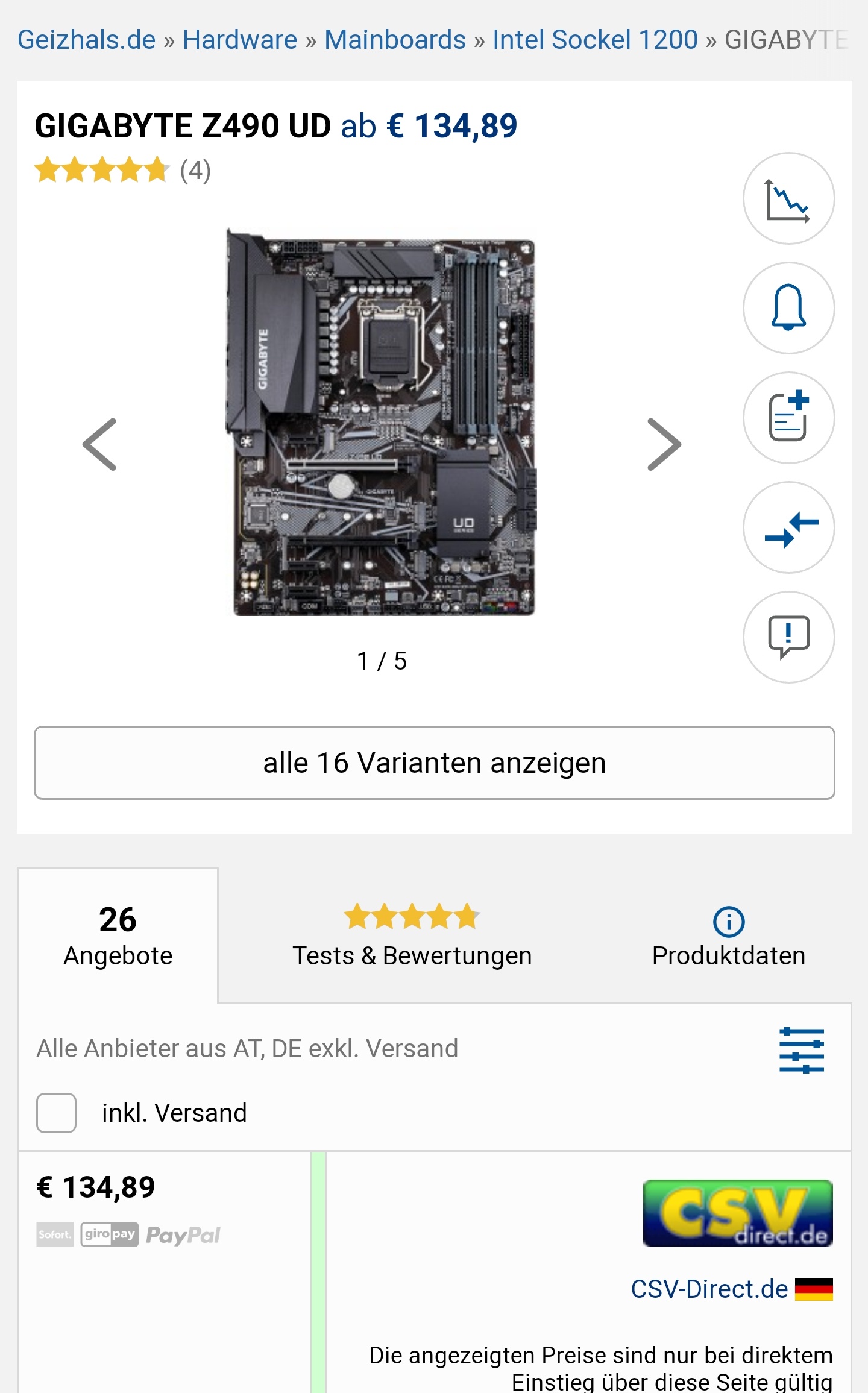The image size is (868, 1393).
Task: Open the price history chart icon
Action: pos(788,199)
